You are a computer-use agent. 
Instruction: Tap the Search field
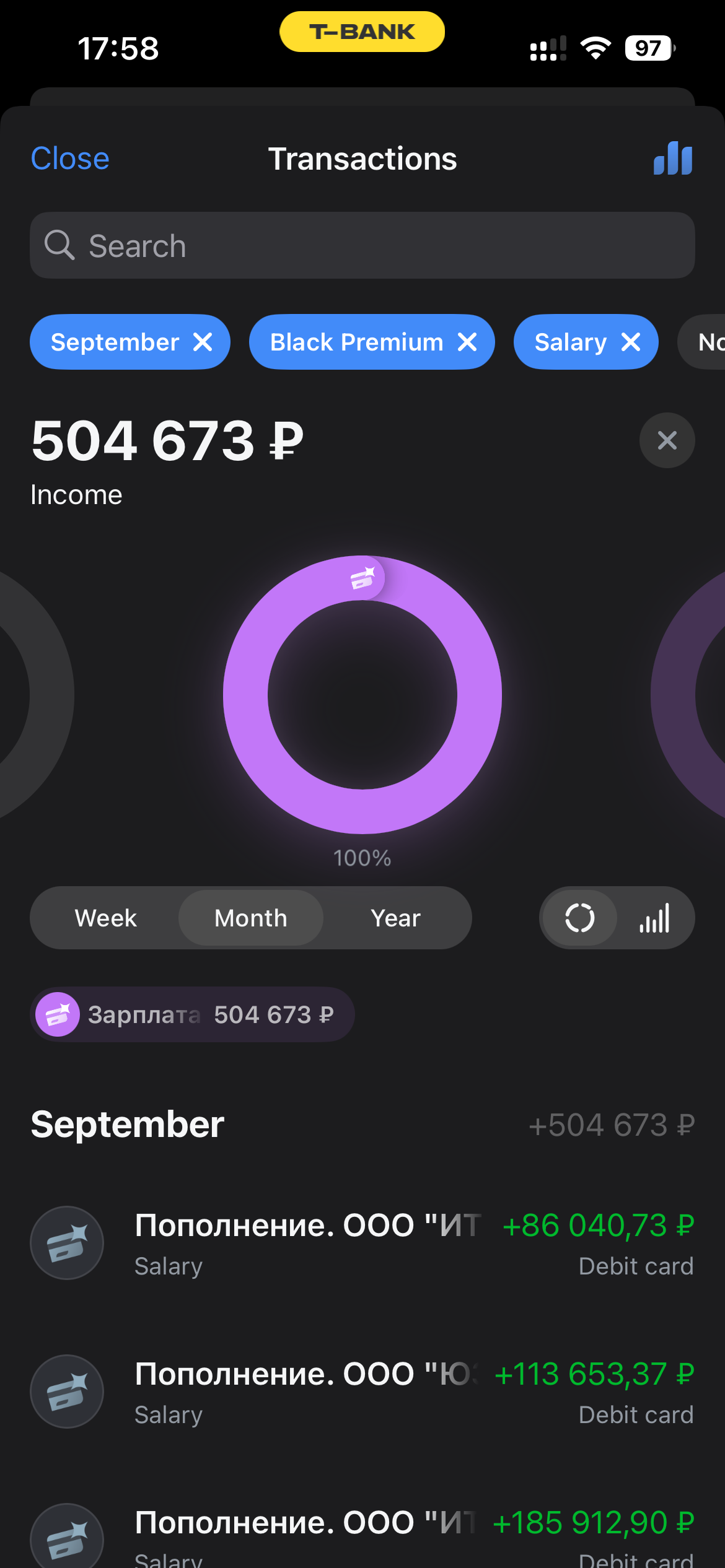pyautogui.click(x=362, y=246)
